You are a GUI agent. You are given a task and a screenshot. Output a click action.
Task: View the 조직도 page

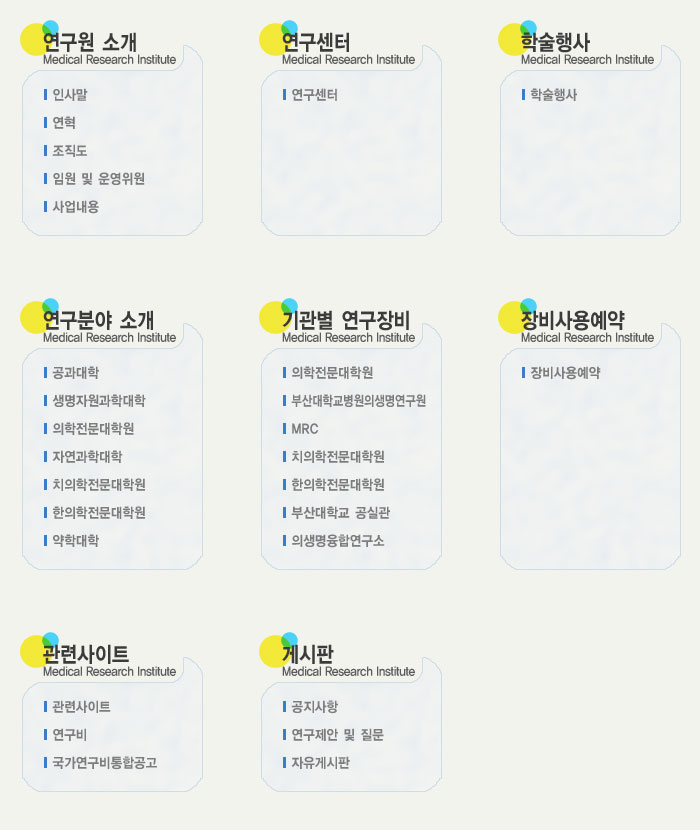[x=70, y=151]
